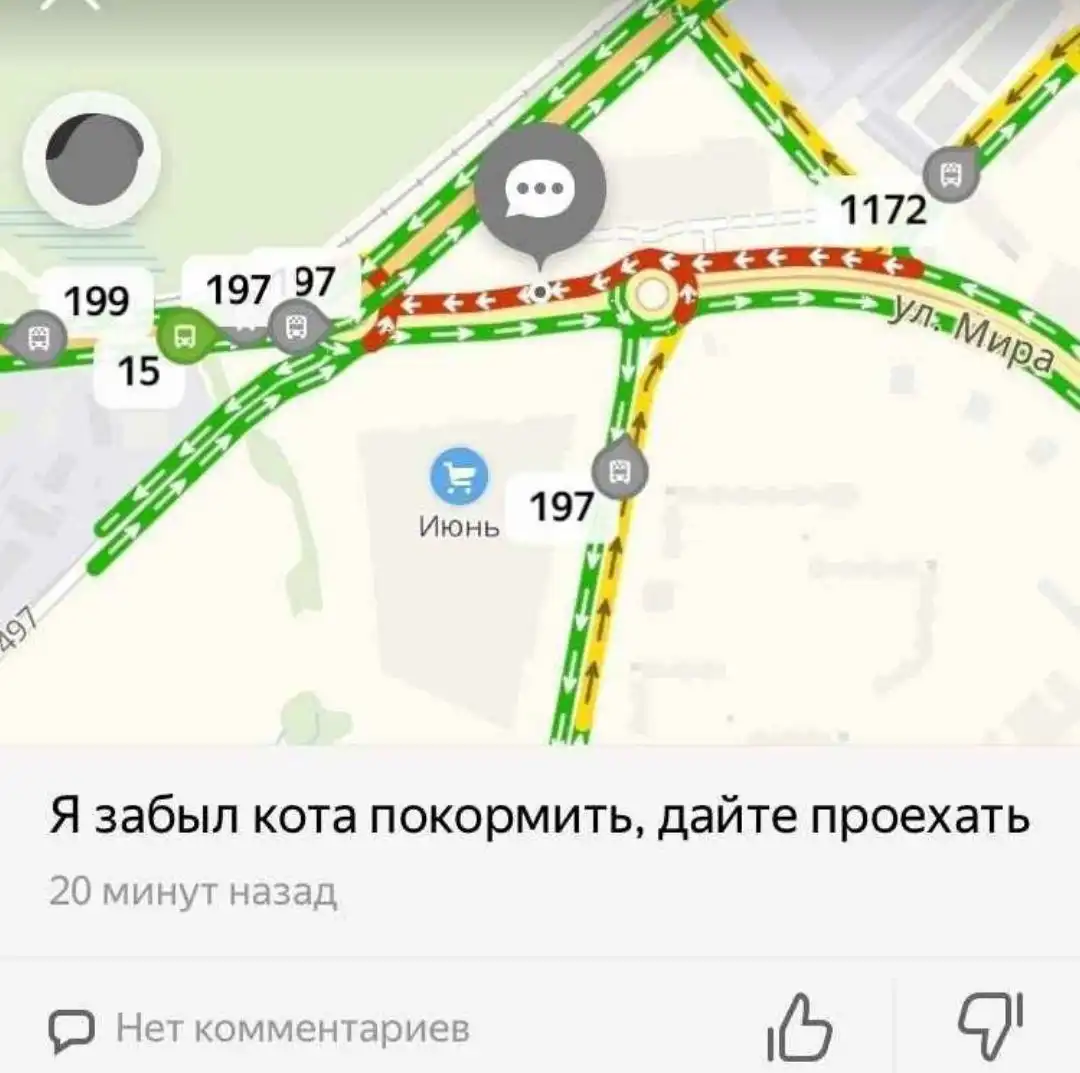This screenshot has height=1073, width=1080.
Task: Select the bus stop below the roundabout
Action: (x=620, y=469)
